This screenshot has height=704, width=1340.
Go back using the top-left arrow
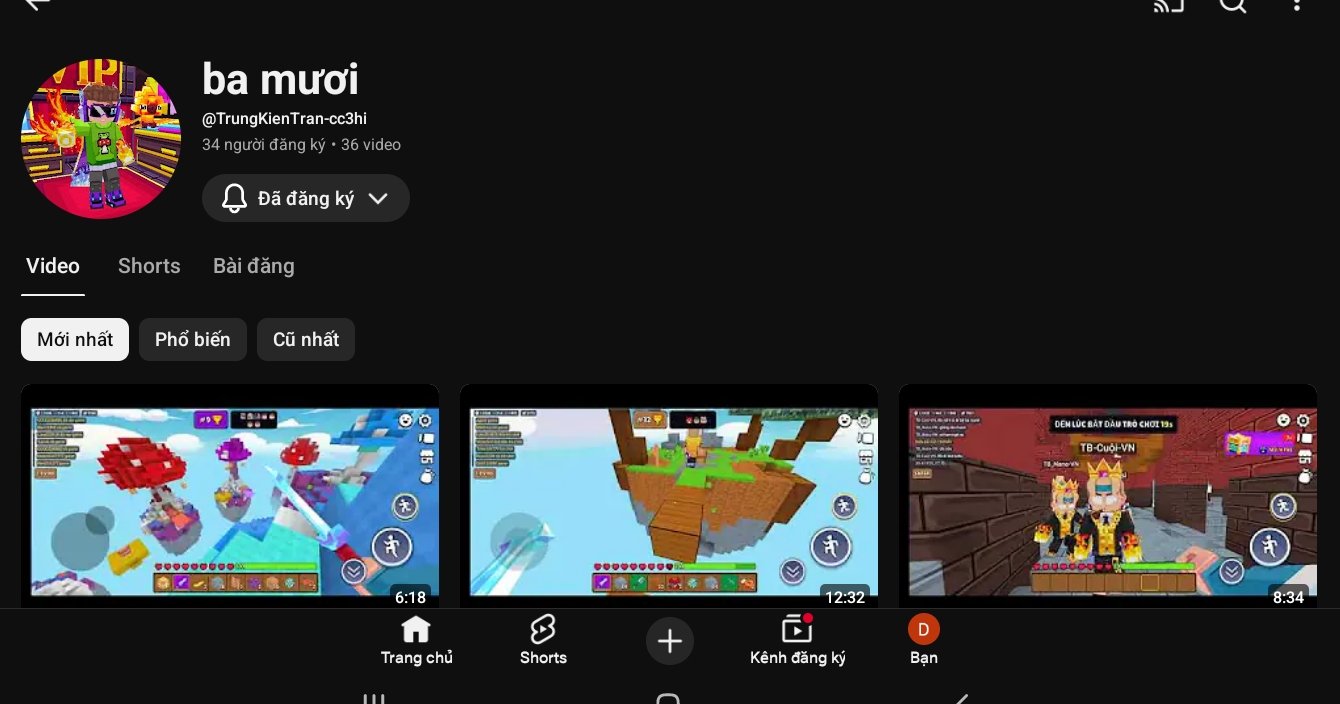click(36, 4)
